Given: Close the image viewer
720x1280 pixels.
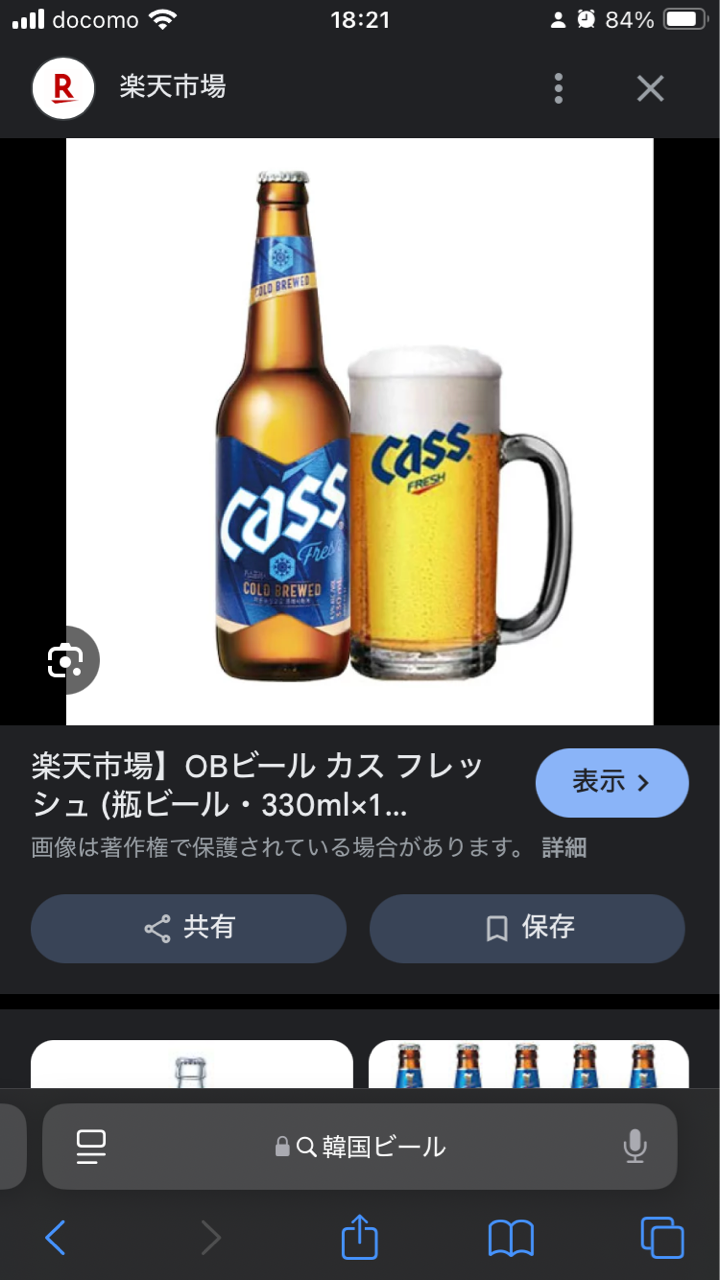Looking at the screenshot, I should tap(650, 89).
